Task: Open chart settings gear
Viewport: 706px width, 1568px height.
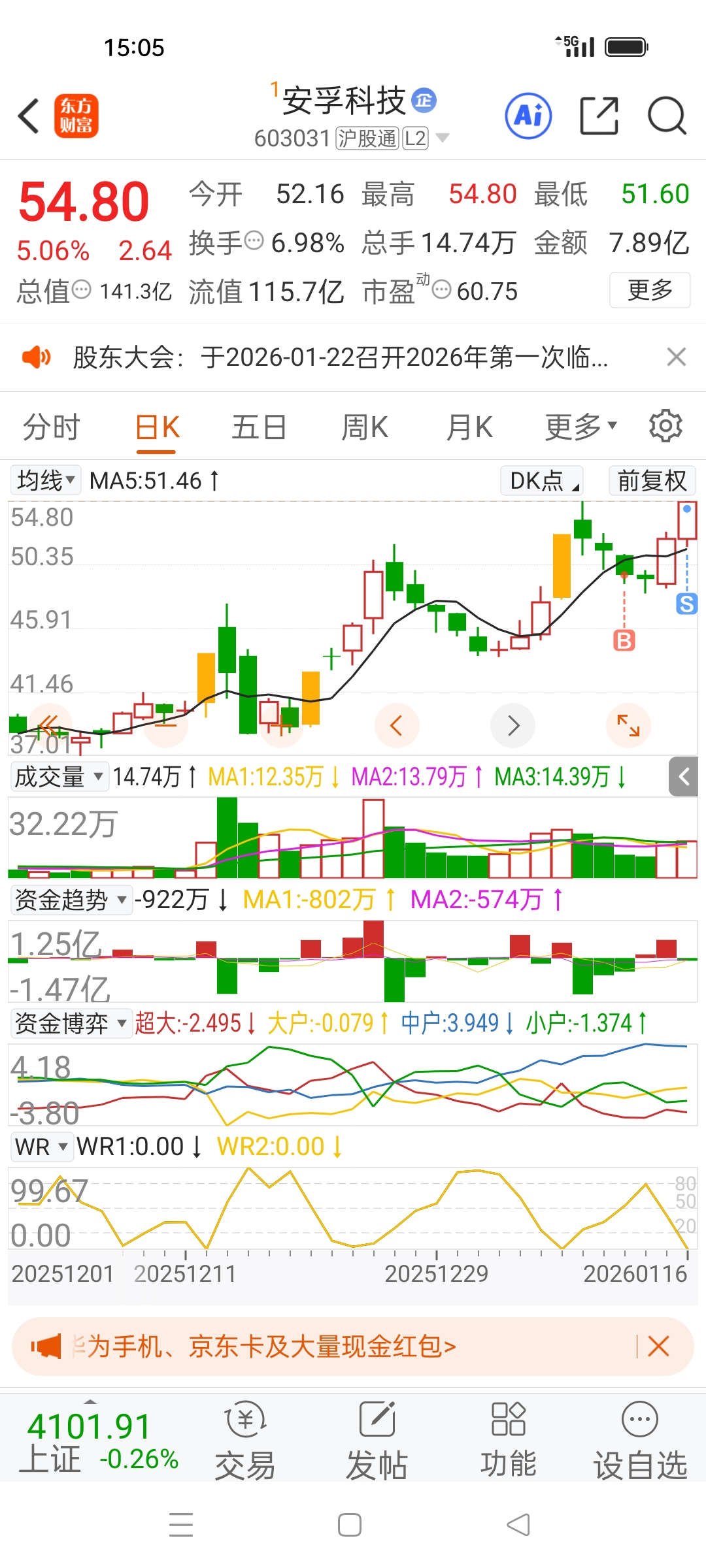Action: pos(665,426)
